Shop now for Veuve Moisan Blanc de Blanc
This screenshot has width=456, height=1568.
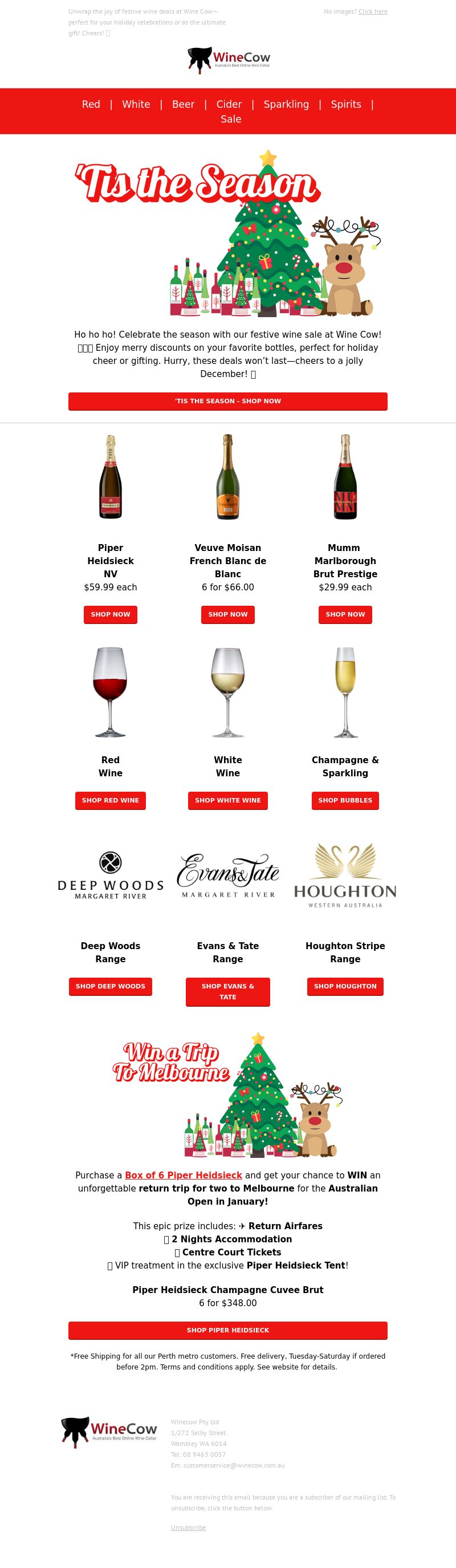[x=228, y=614]
